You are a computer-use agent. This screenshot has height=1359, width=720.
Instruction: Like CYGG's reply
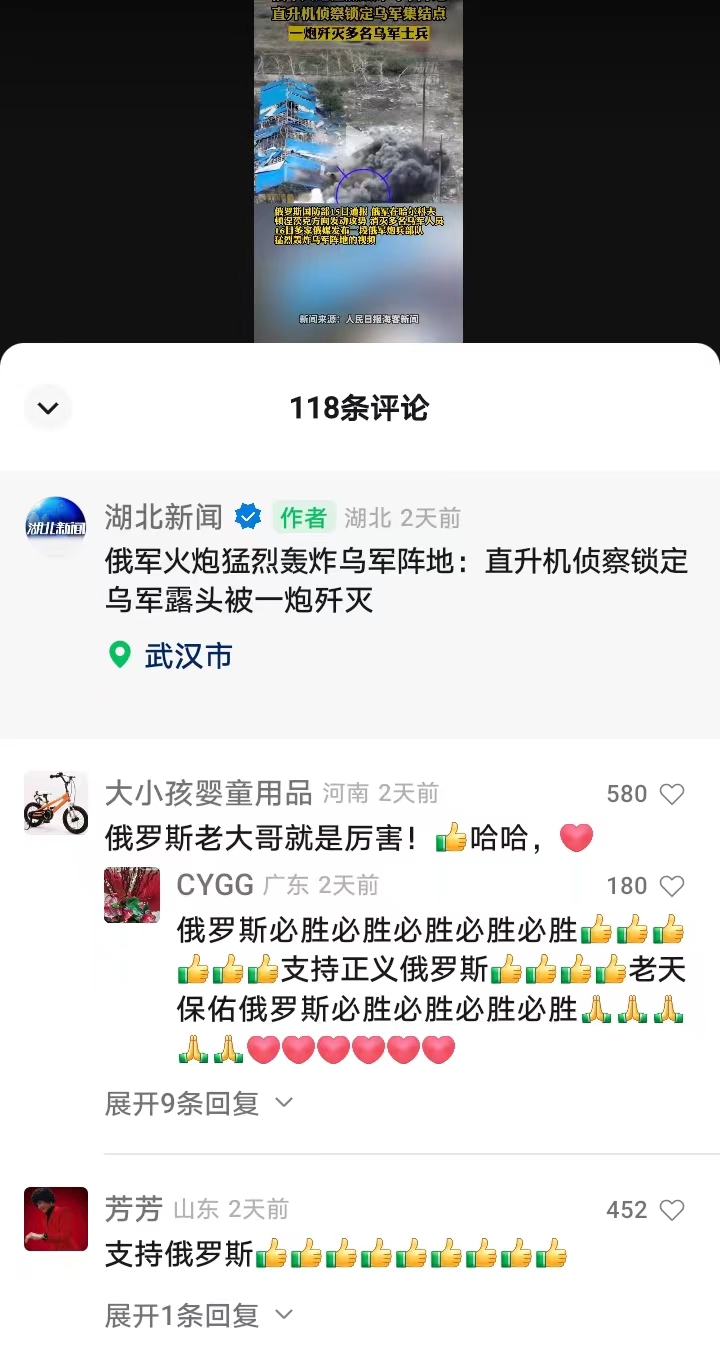672,886
